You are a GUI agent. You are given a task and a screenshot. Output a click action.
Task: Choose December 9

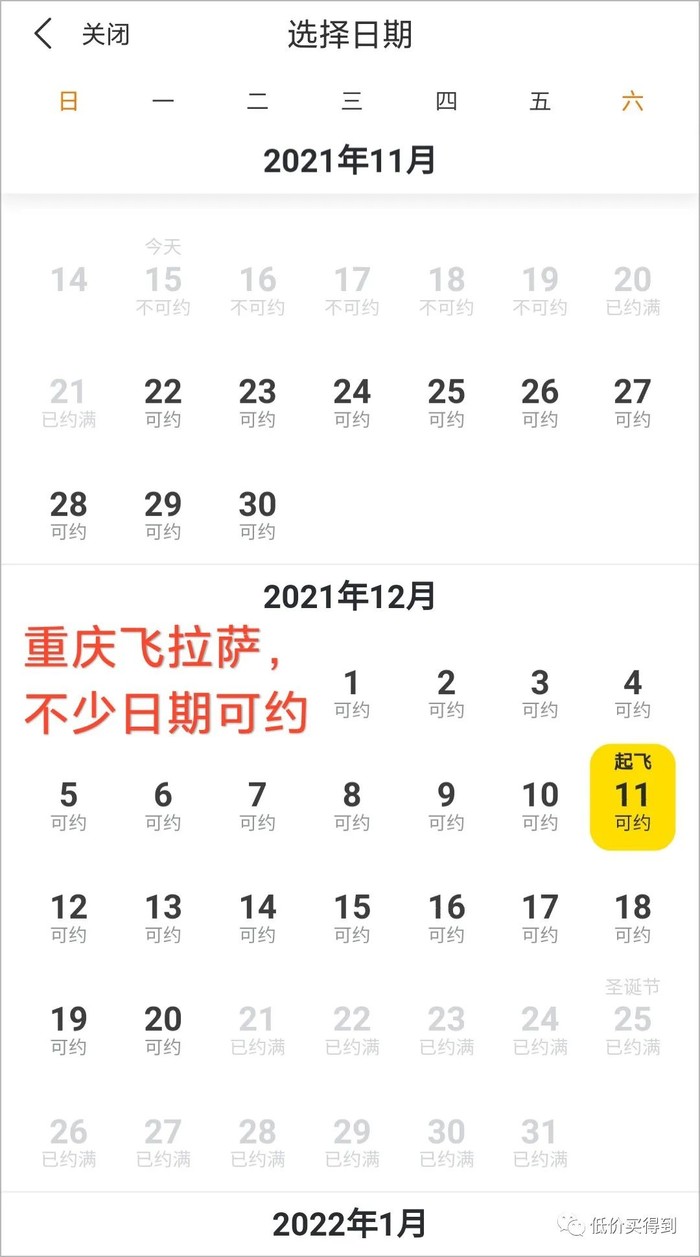point(446,805)
